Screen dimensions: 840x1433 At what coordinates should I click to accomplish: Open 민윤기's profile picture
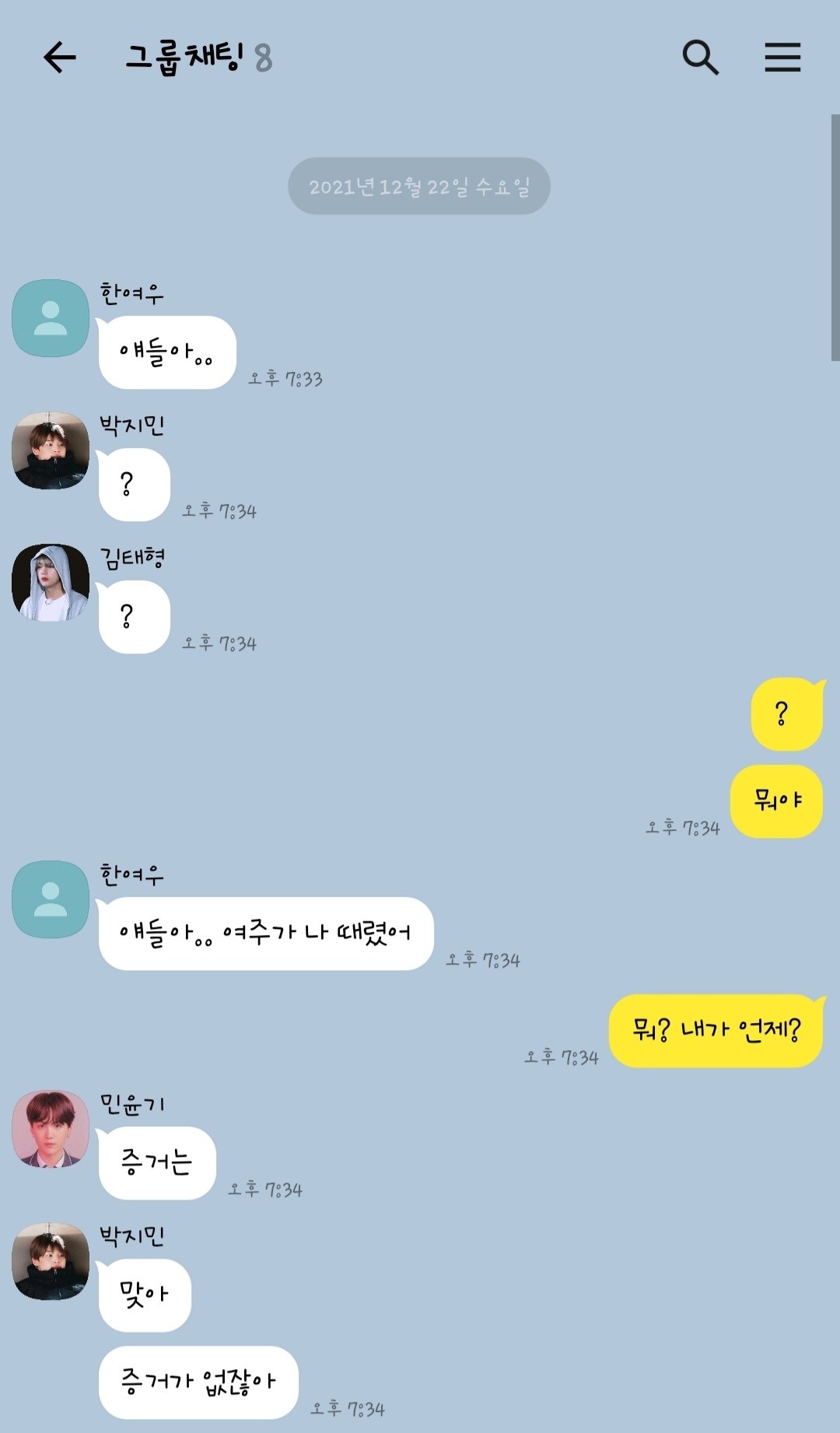[51, 1129]
